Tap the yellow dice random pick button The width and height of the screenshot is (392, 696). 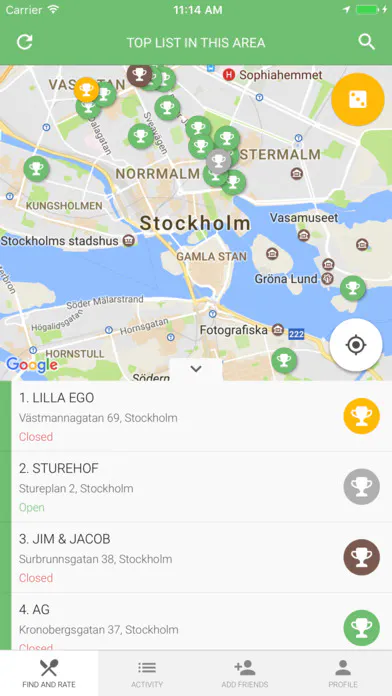coord(357,99)
